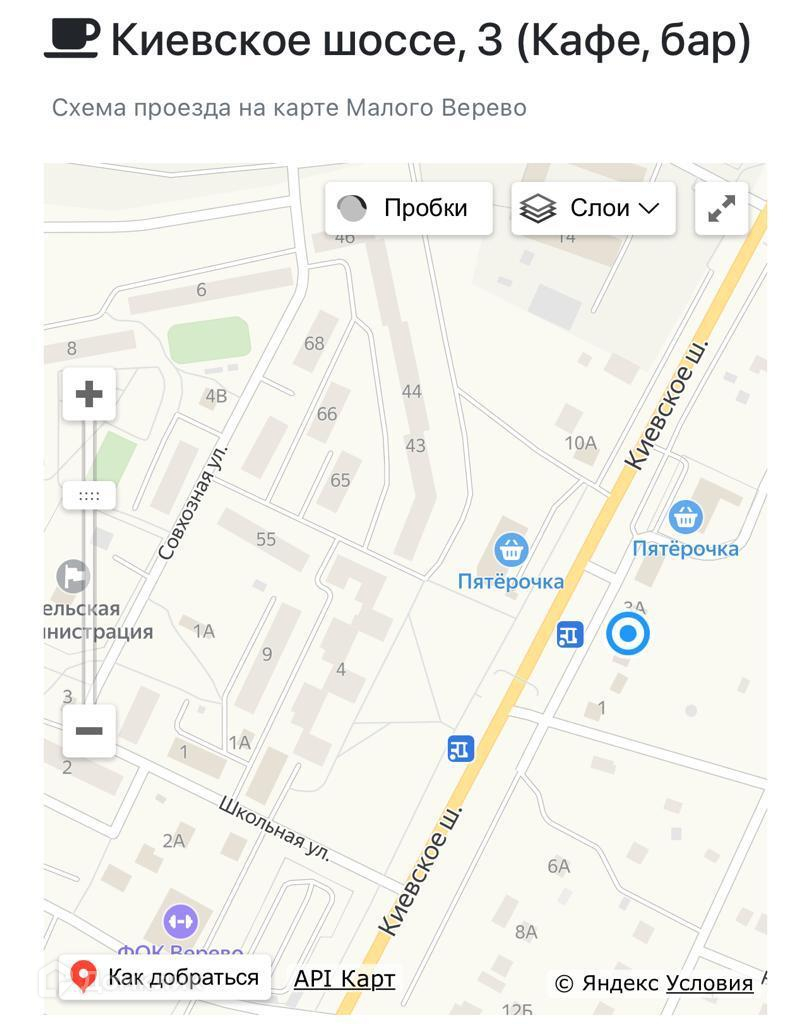Zoom out with the minus button
This screenshot has width=811, height=1024.
tap(89, 731)
